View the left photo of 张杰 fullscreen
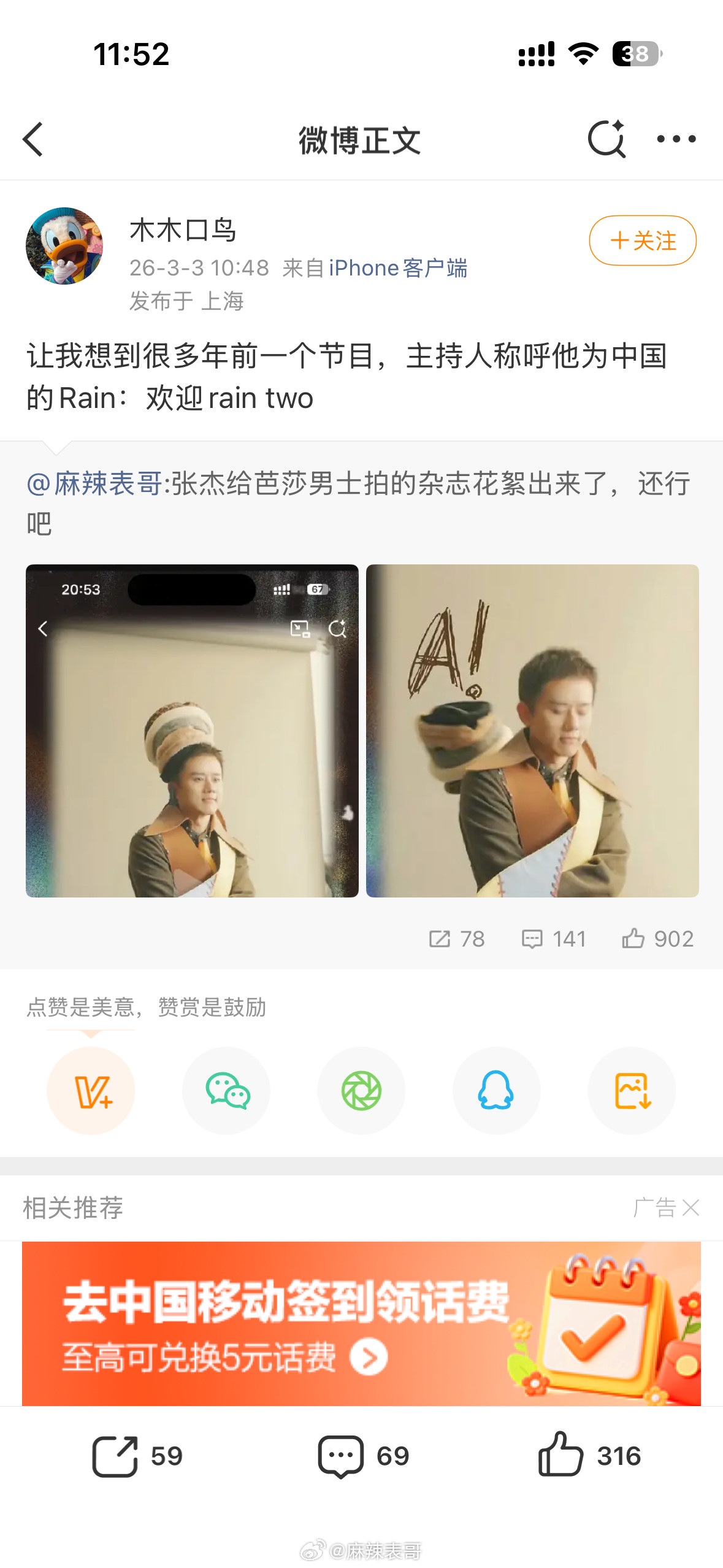 pos(191,737)
